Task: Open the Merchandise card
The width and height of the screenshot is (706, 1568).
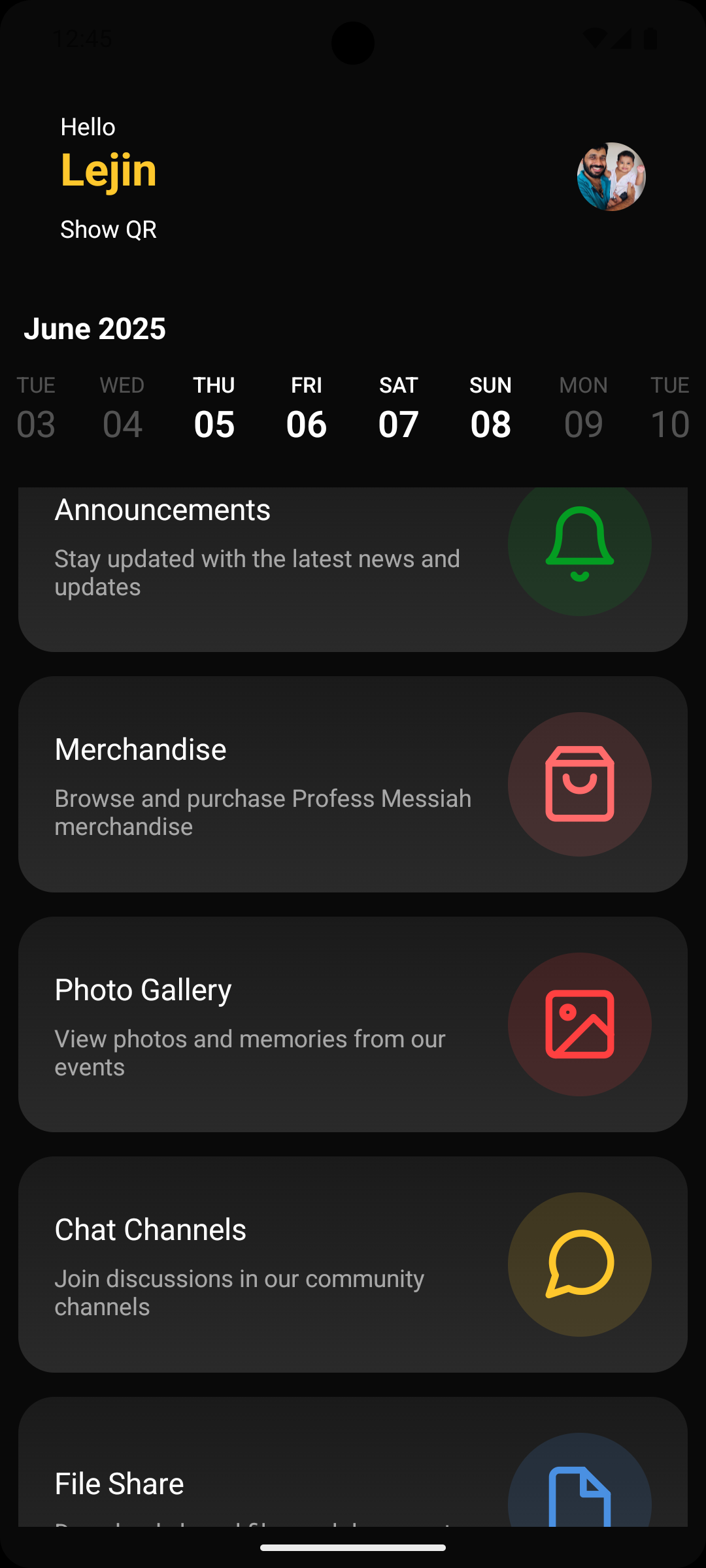Action: coord(353,784)
